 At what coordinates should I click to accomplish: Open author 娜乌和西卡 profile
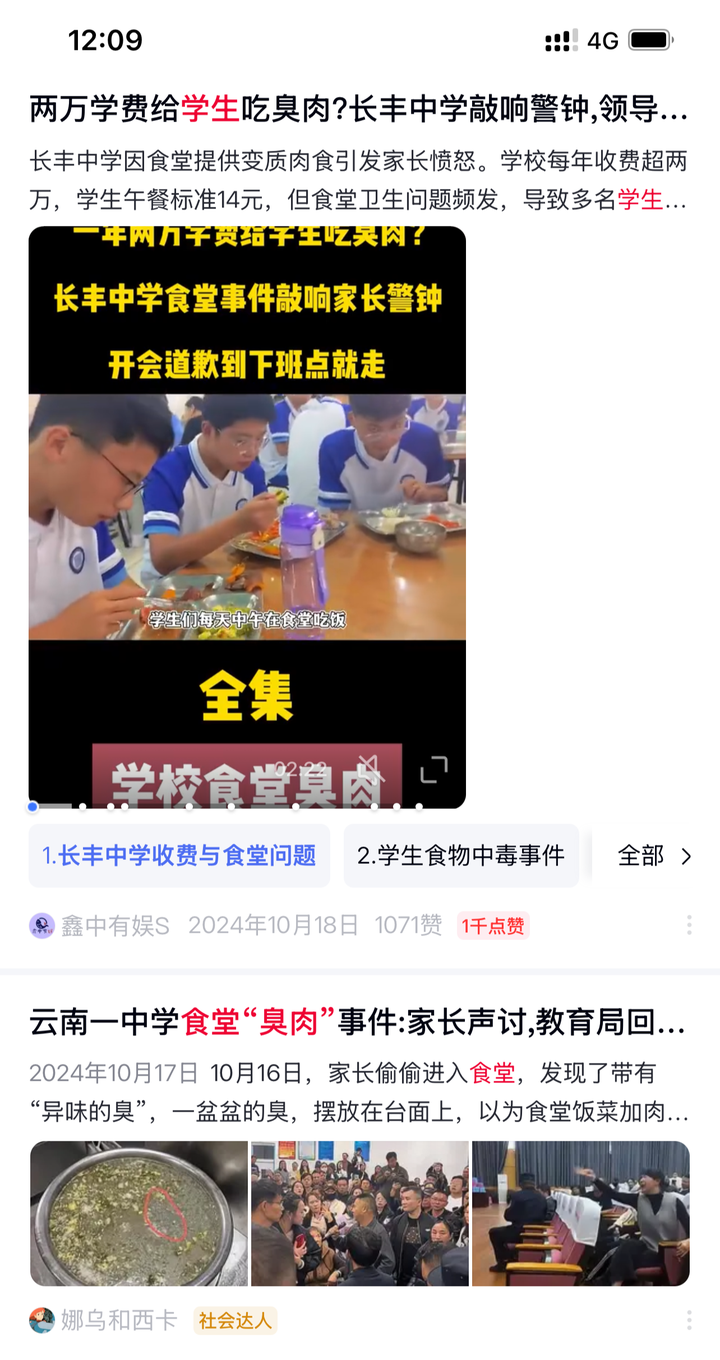point(104,1320)
